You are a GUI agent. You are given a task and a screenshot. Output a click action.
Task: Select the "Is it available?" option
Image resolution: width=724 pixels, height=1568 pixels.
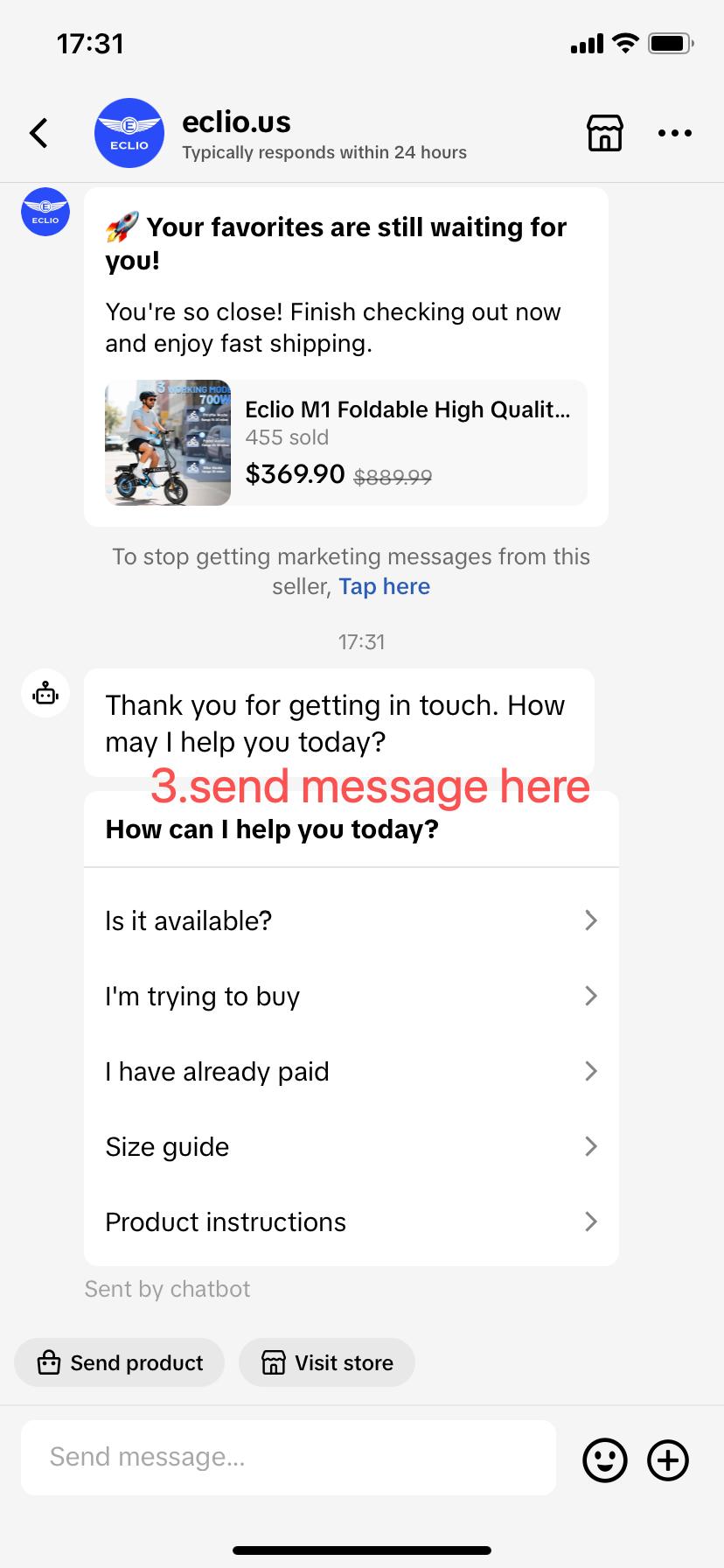(x=352, y=920)
